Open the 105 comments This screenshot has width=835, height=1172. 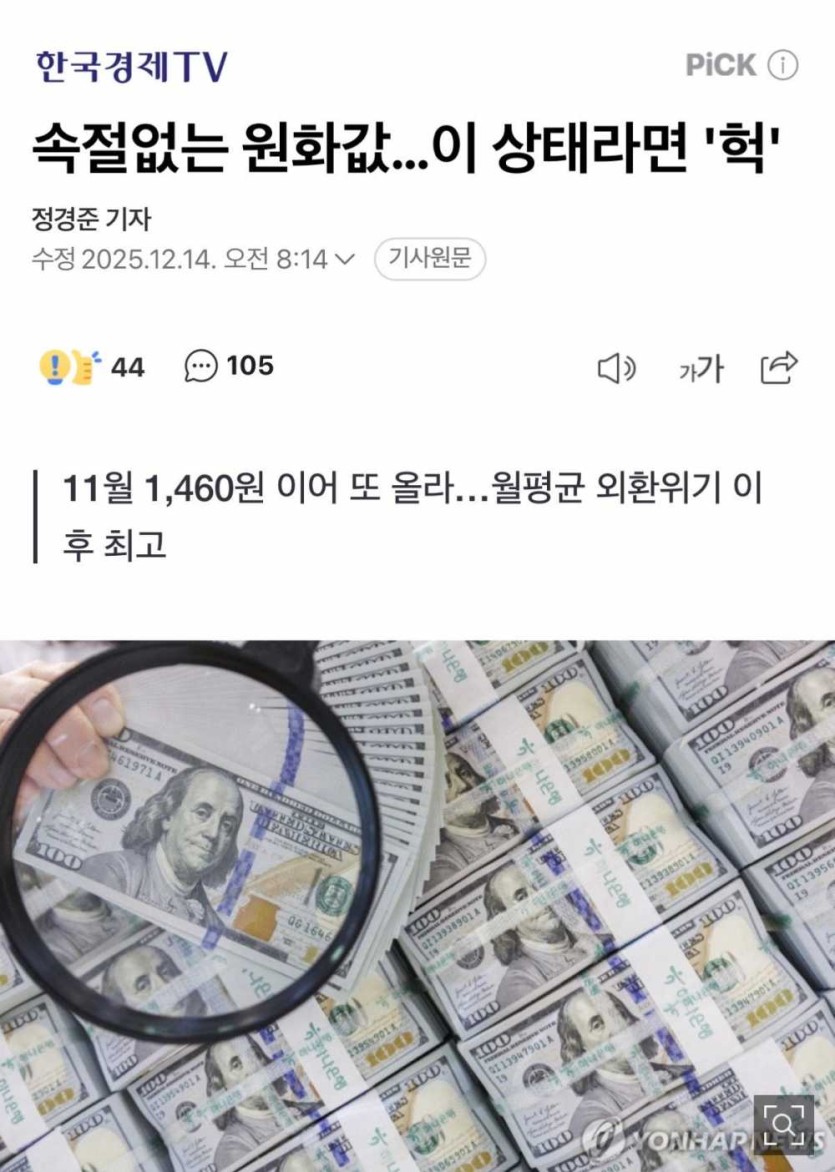click(x=229, y=367)
